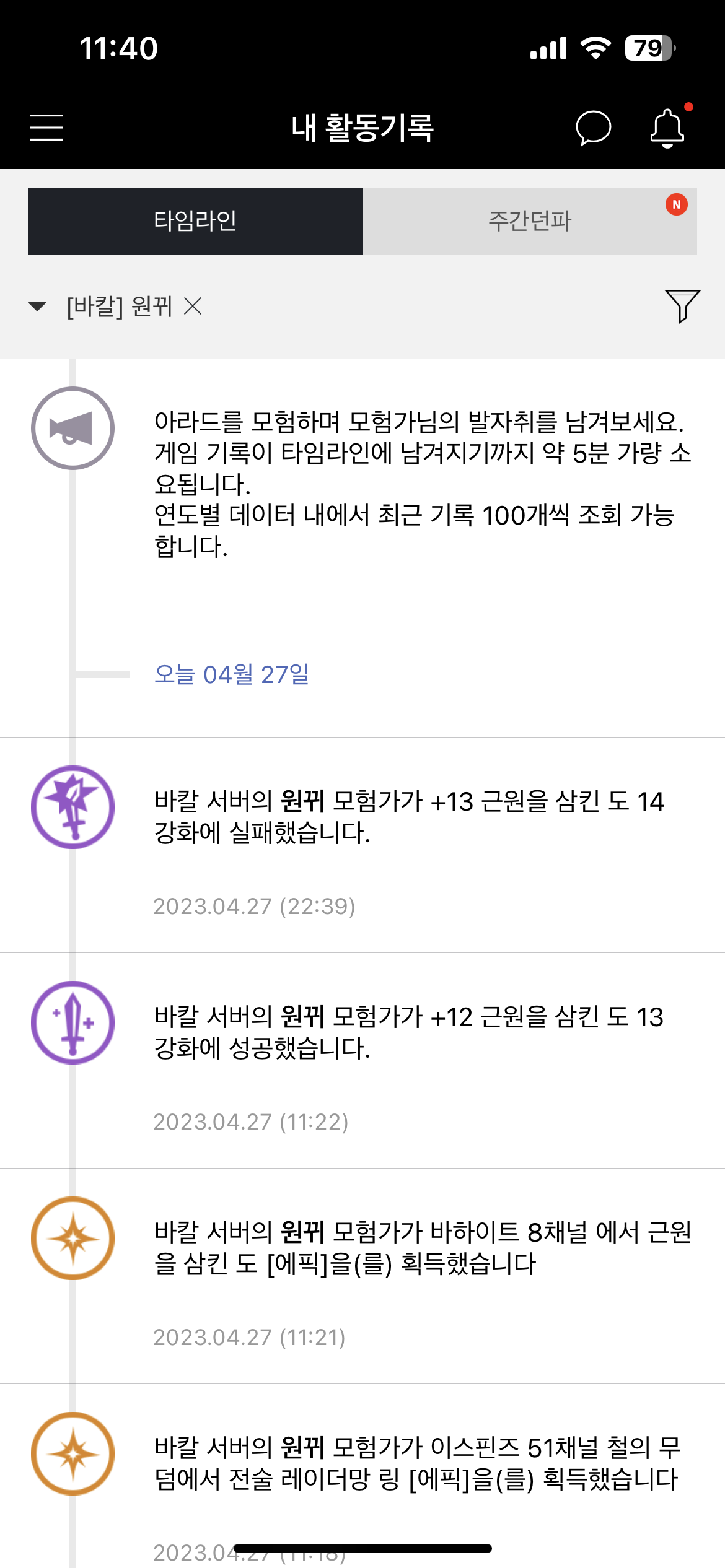The image size is (725, 1568).
Task: Open the notifications bell
Action: 667,128
